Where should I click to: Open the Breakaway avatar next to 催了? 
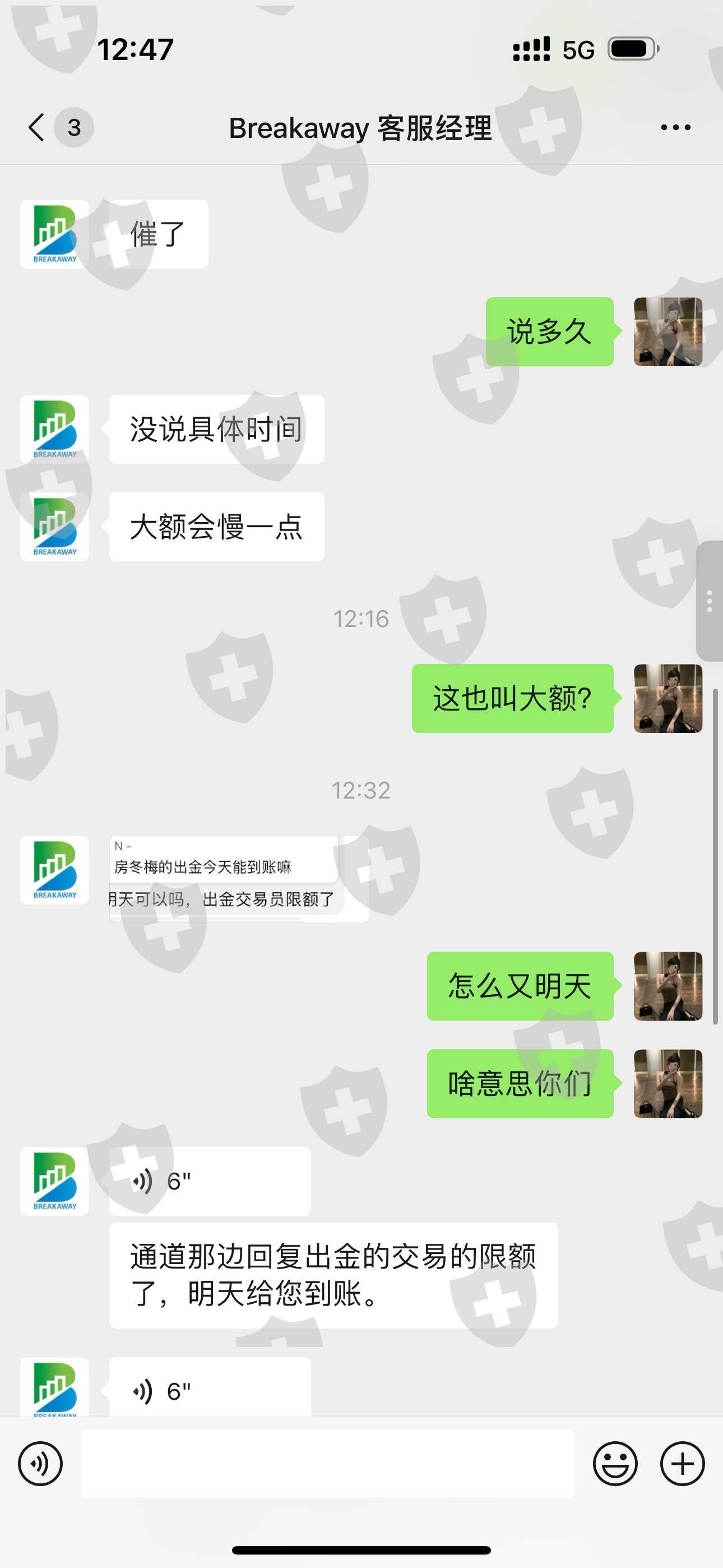(x=55, y=234)
